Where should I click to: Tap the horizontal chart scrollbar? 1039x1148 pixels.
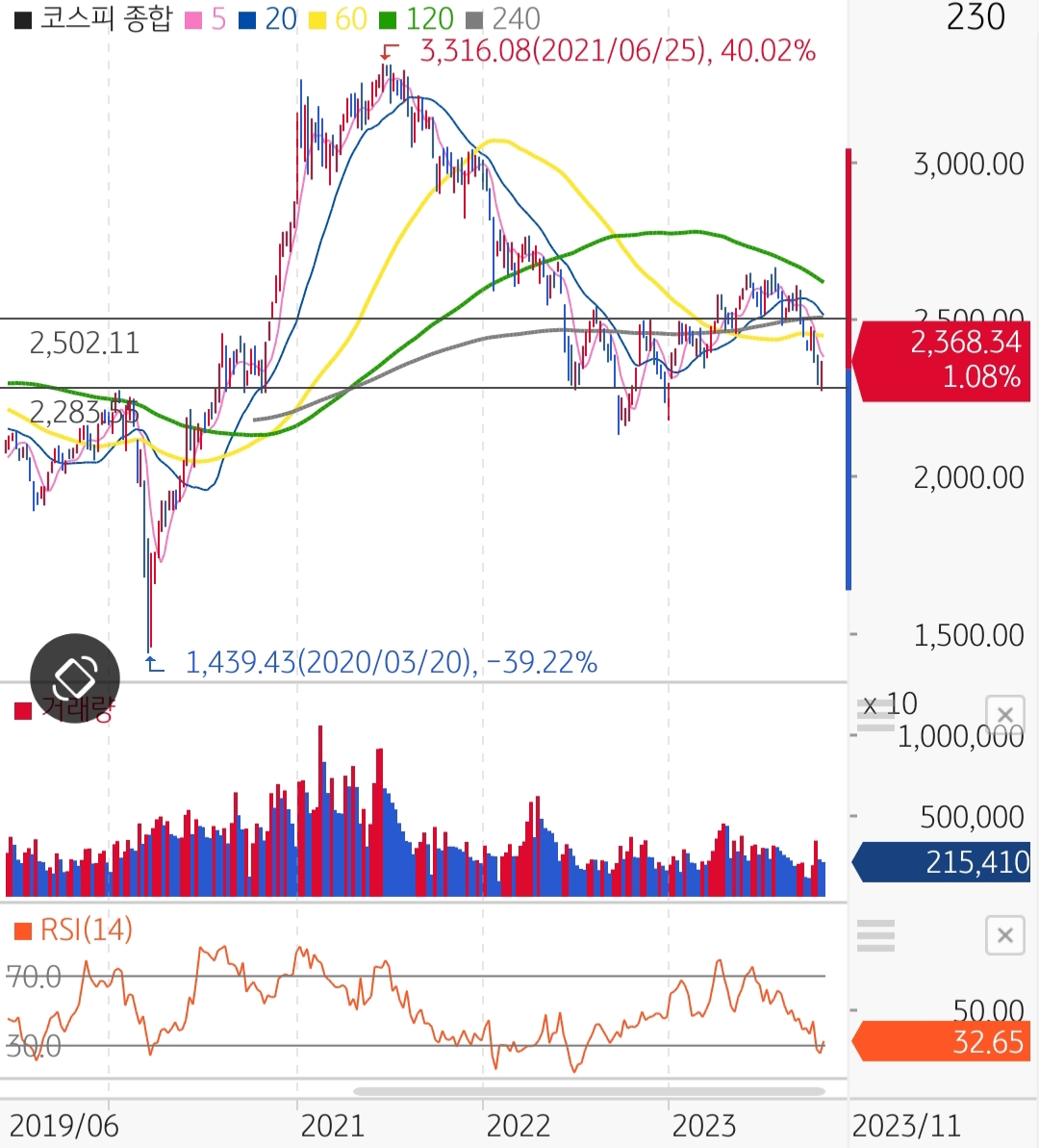tap(589, 1091)
